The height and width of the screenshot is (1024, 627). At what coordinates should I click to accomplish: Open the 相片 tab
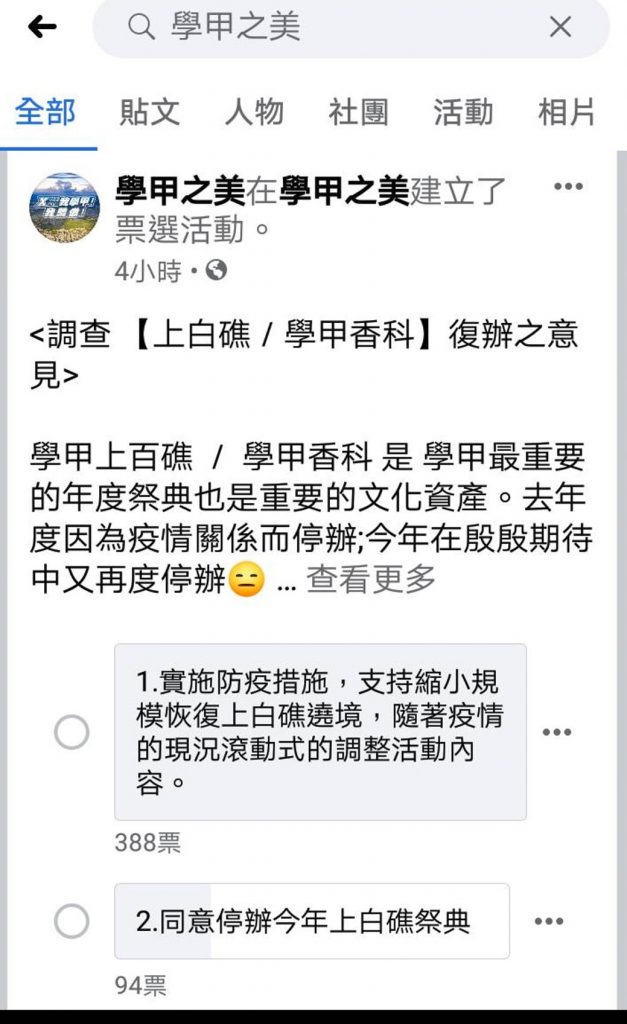tap(567, 112)
